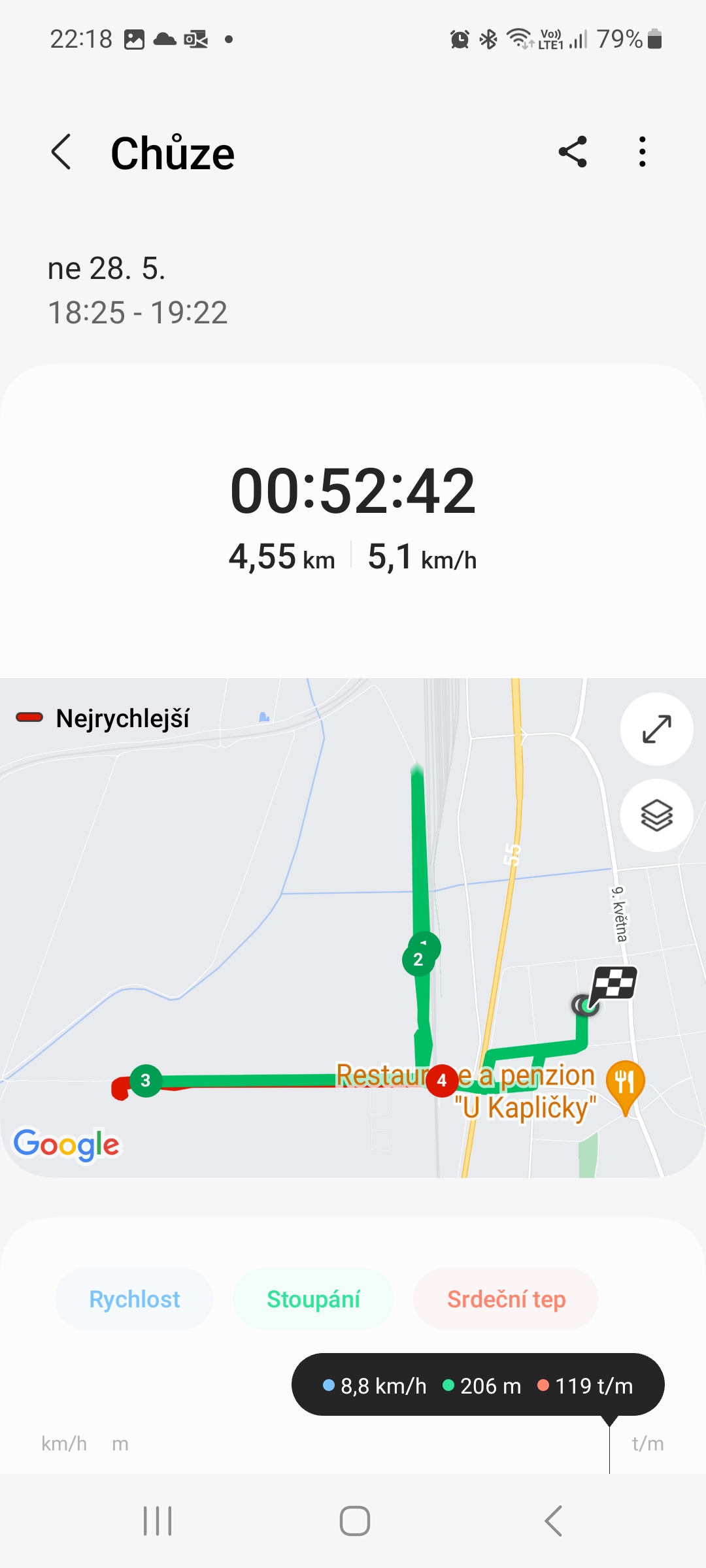This screenshot has height=1568, width=706.
Task: Open the three-dot overflow menu
Action: click(x=643, y=152)
